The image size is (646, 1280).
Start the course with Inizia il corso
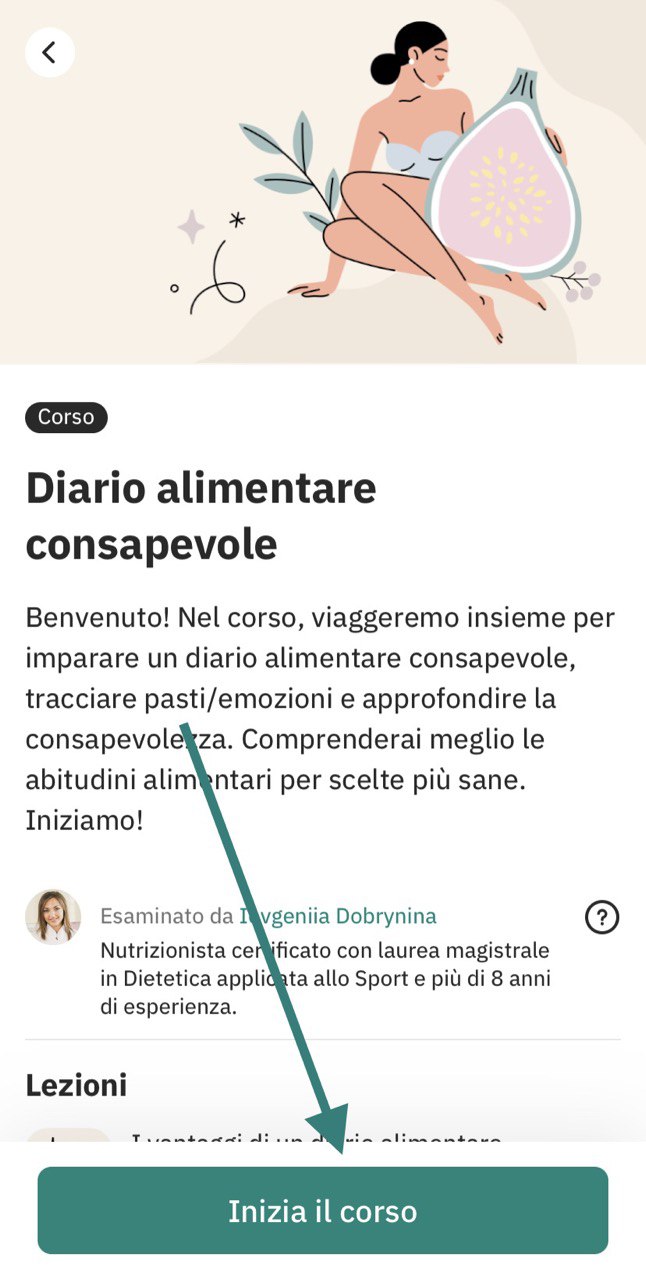click(x=322, y=1210)
